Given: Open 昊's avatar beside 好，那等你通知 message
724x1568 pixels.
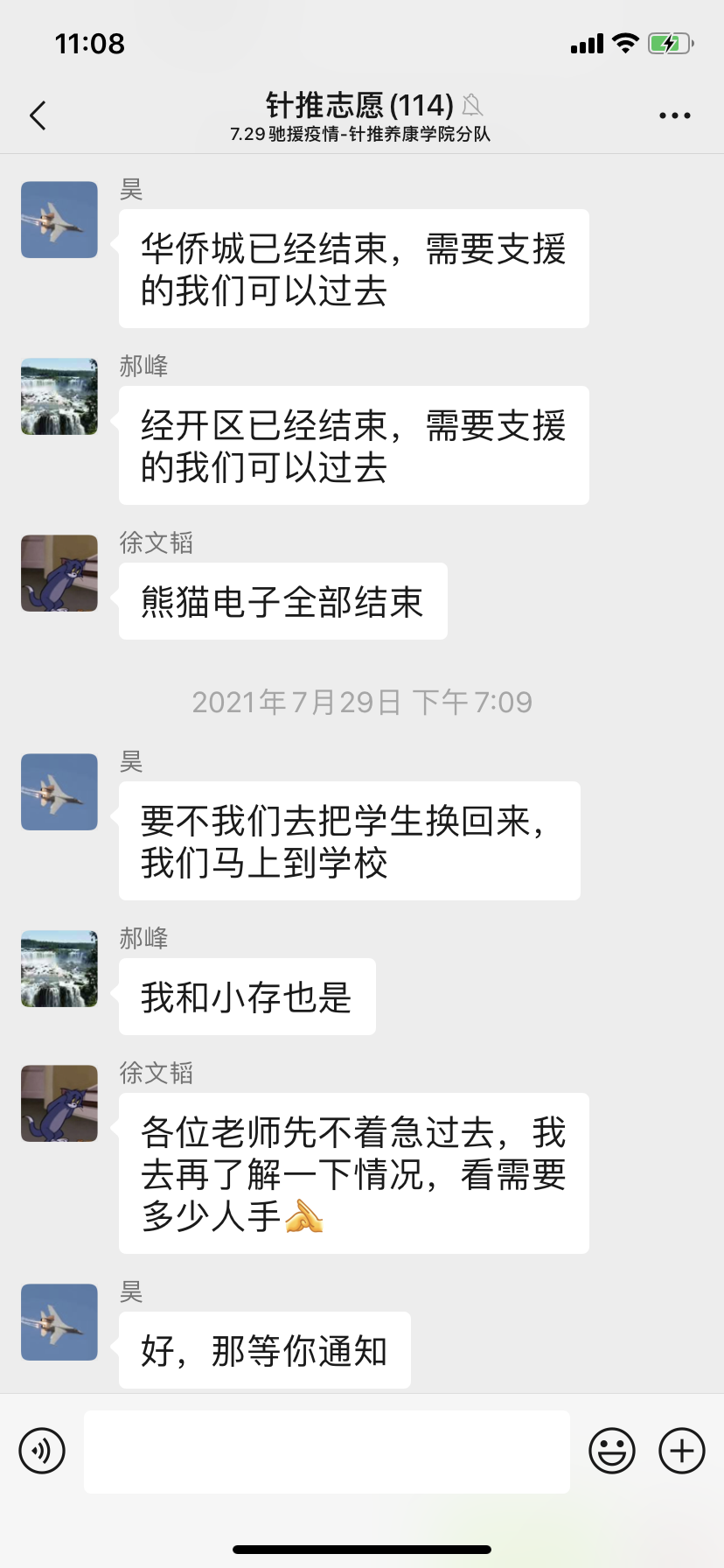Looking at the screenshot, I should click(59, 1322).
